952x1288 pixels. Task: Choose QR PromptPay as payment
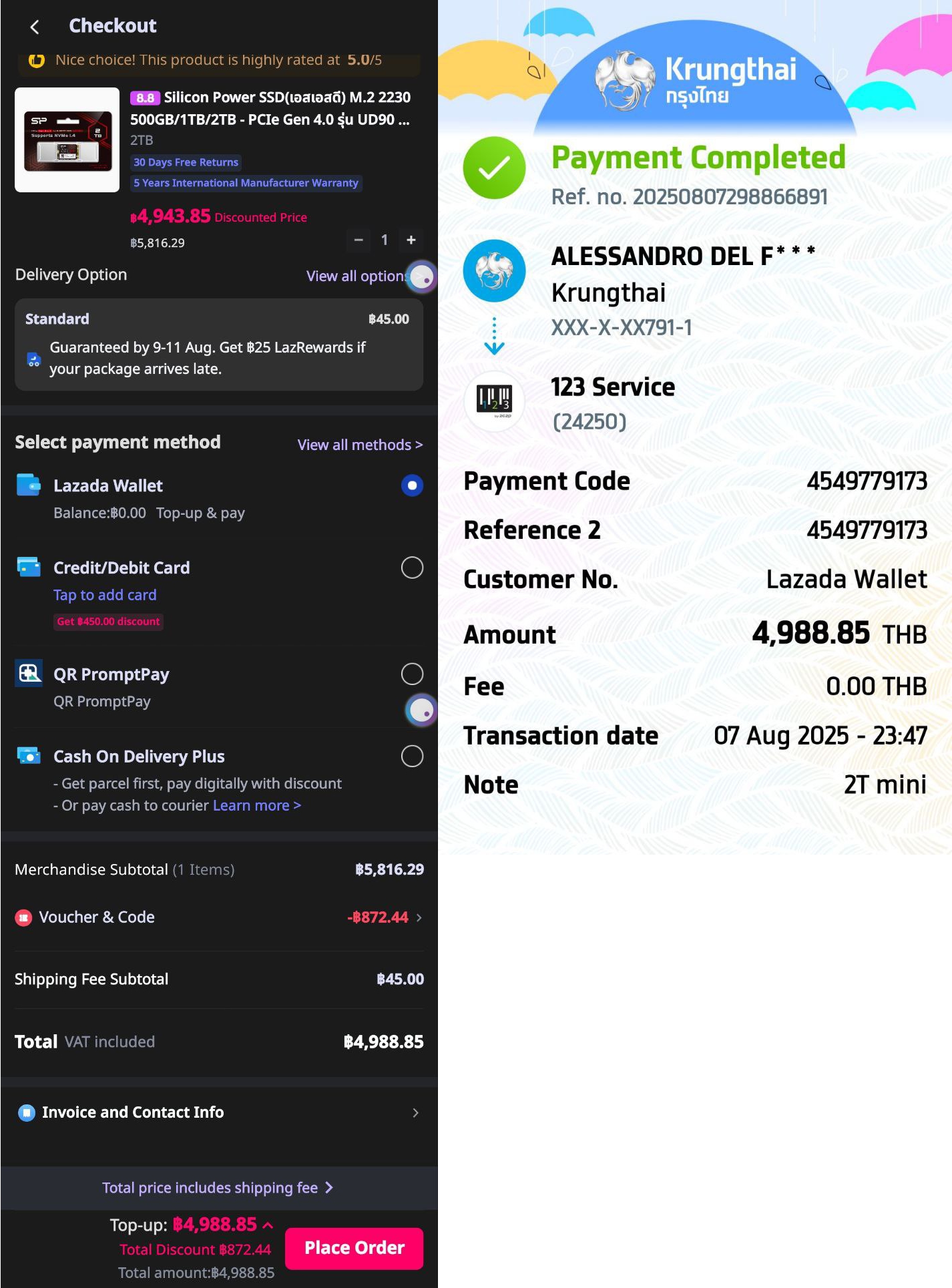pyautogui.click(x=412, y=674)
